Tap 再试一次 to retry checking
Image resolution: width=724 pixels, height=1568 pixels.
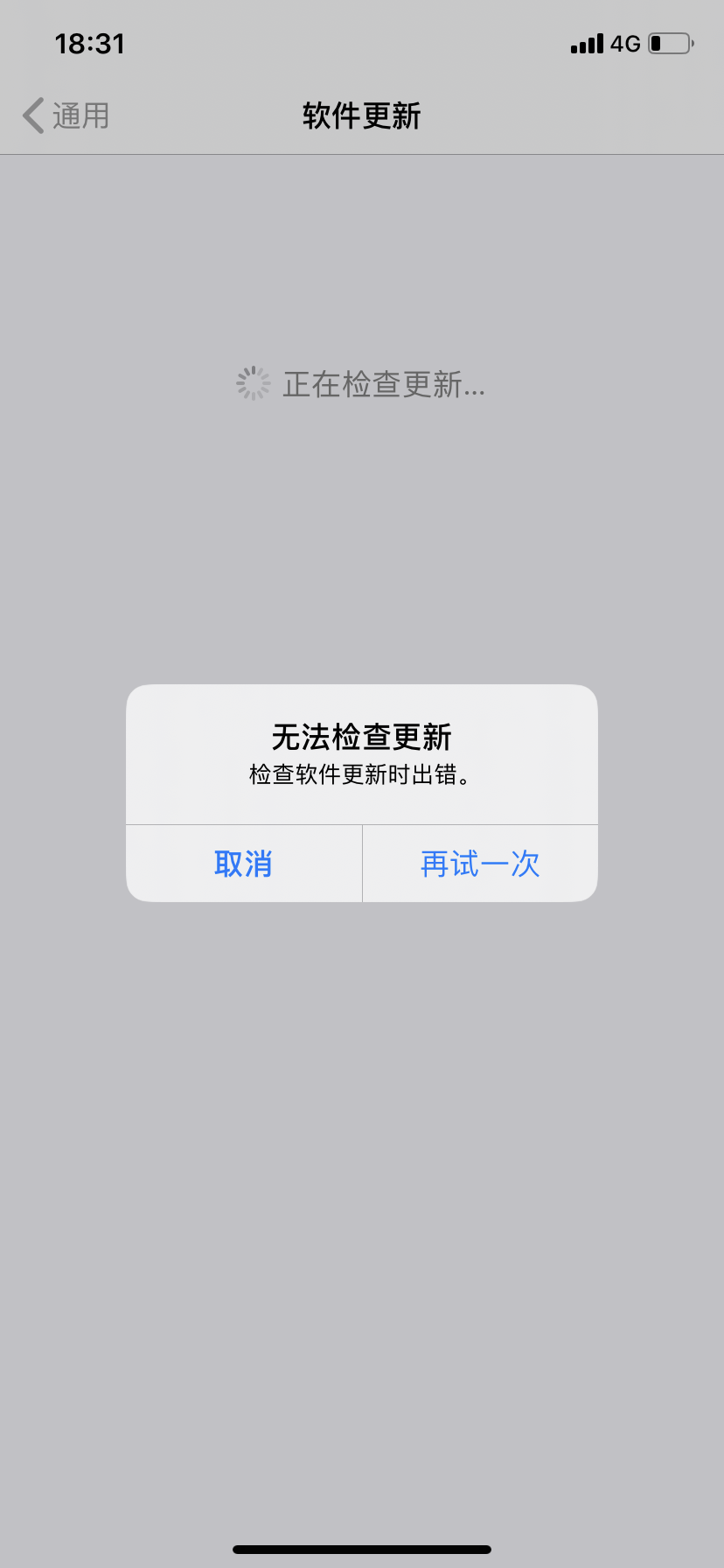tap(480, 864)
